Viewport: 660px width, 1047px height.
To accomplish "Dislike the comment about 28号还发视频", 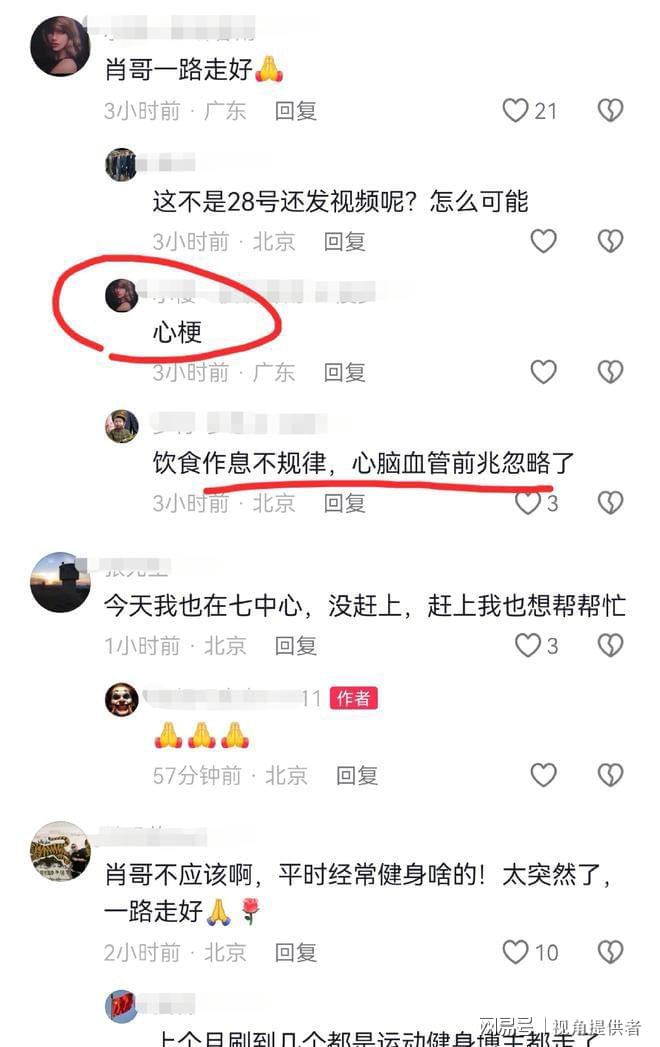I will (x=610, y=241).
